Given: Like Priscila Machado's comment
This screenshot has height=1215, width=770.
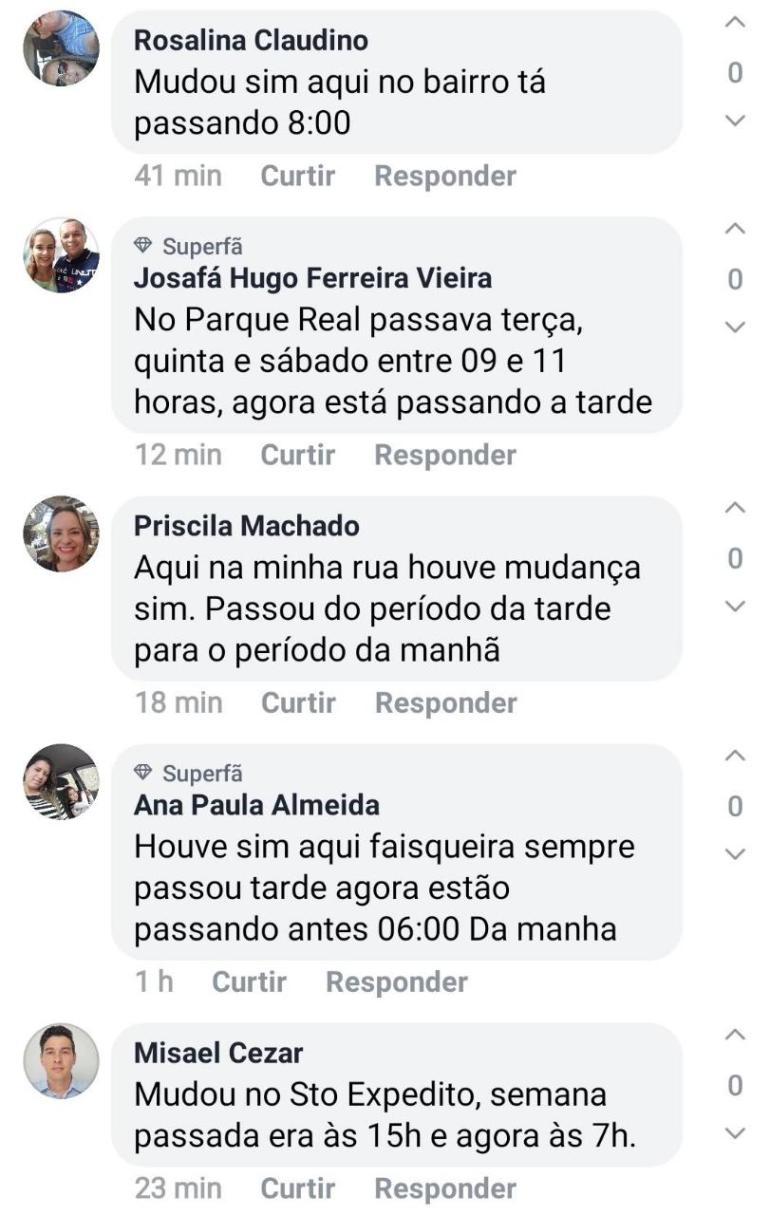Looking at the screenshot, I should pos(298,703).
